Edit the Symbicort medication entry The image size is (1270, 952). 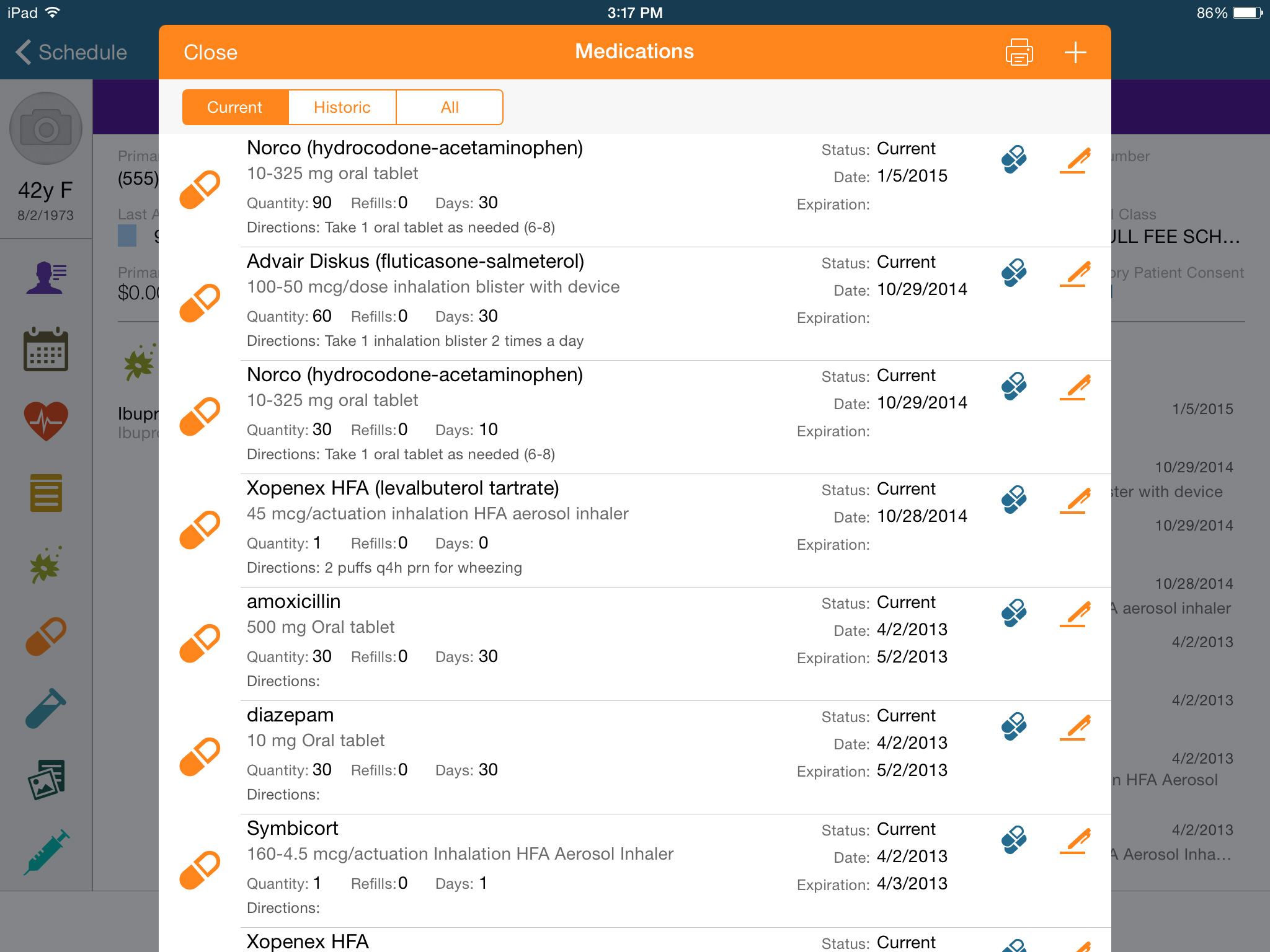(x=1075, y=841)
